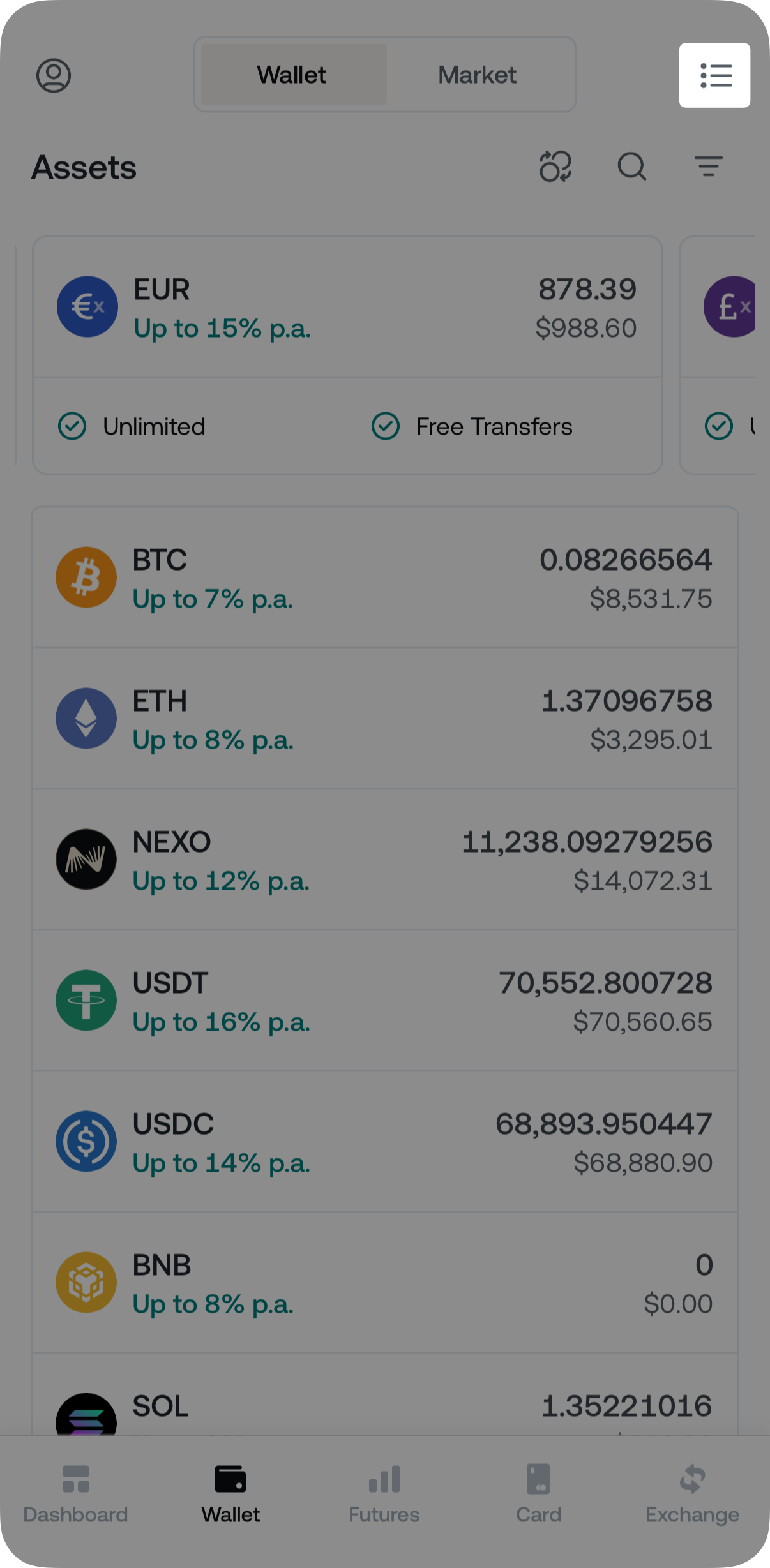
Task: View the NEXO token row
Action: click(x=385, y=860)
